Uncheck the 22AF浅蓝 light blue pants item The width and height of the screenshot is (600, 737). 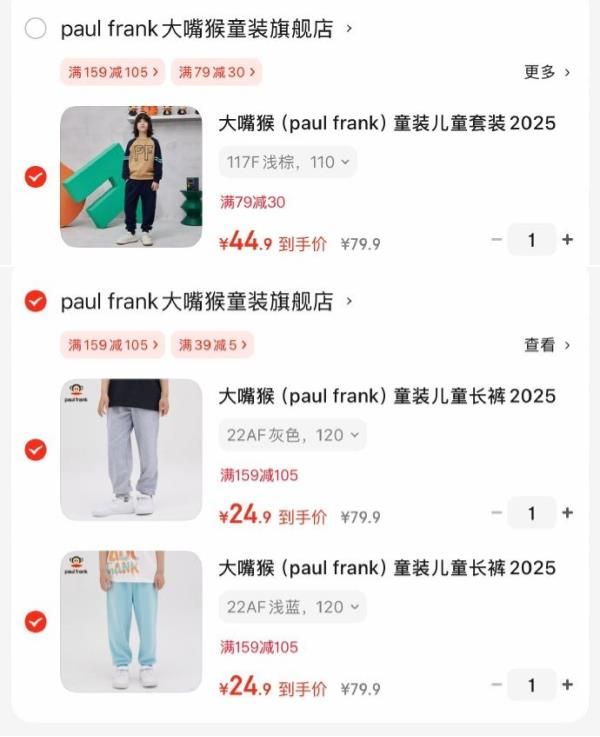tap(36, 622)
